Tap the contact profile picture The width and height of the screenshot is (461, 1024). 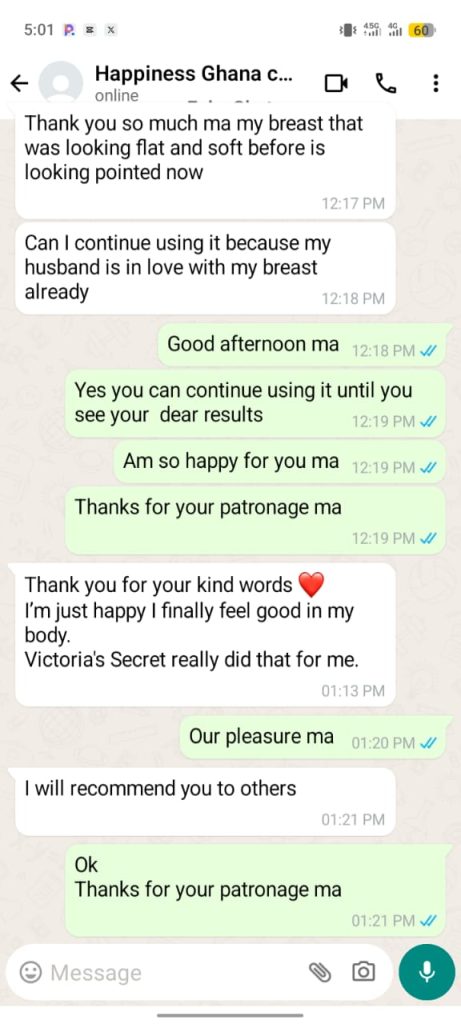[x=61, y=83]
